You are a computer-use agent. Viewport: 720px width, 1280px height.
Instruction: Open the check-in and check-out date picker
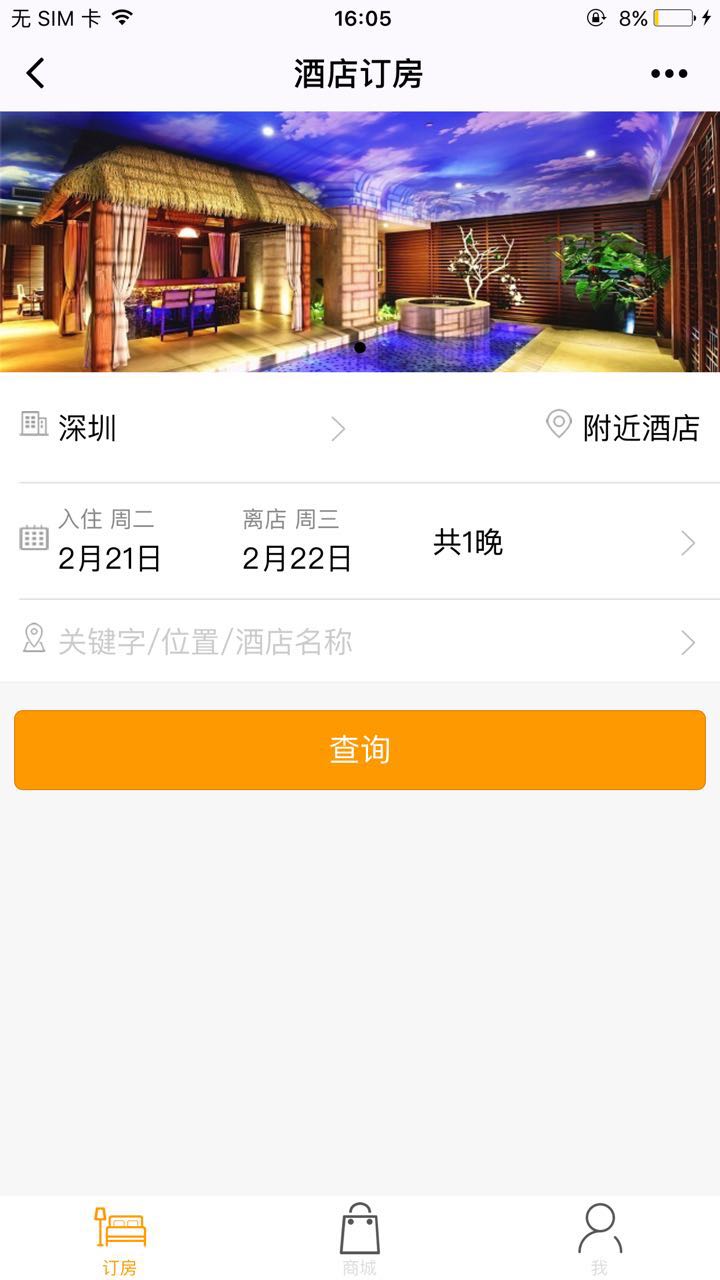tap(360, 542)
